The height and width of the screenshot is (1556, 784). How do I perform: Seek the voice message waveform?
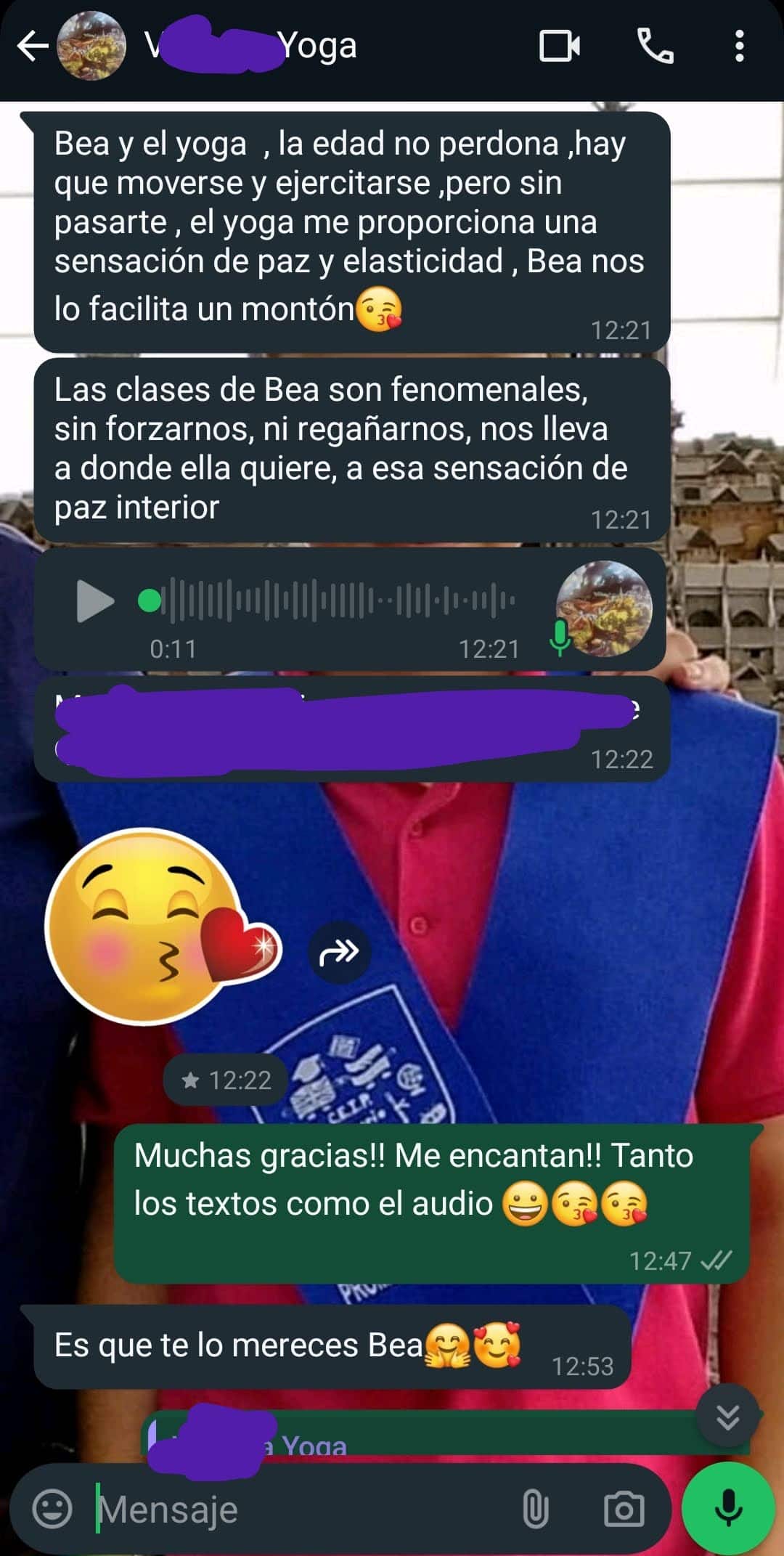tap(328, 600)
